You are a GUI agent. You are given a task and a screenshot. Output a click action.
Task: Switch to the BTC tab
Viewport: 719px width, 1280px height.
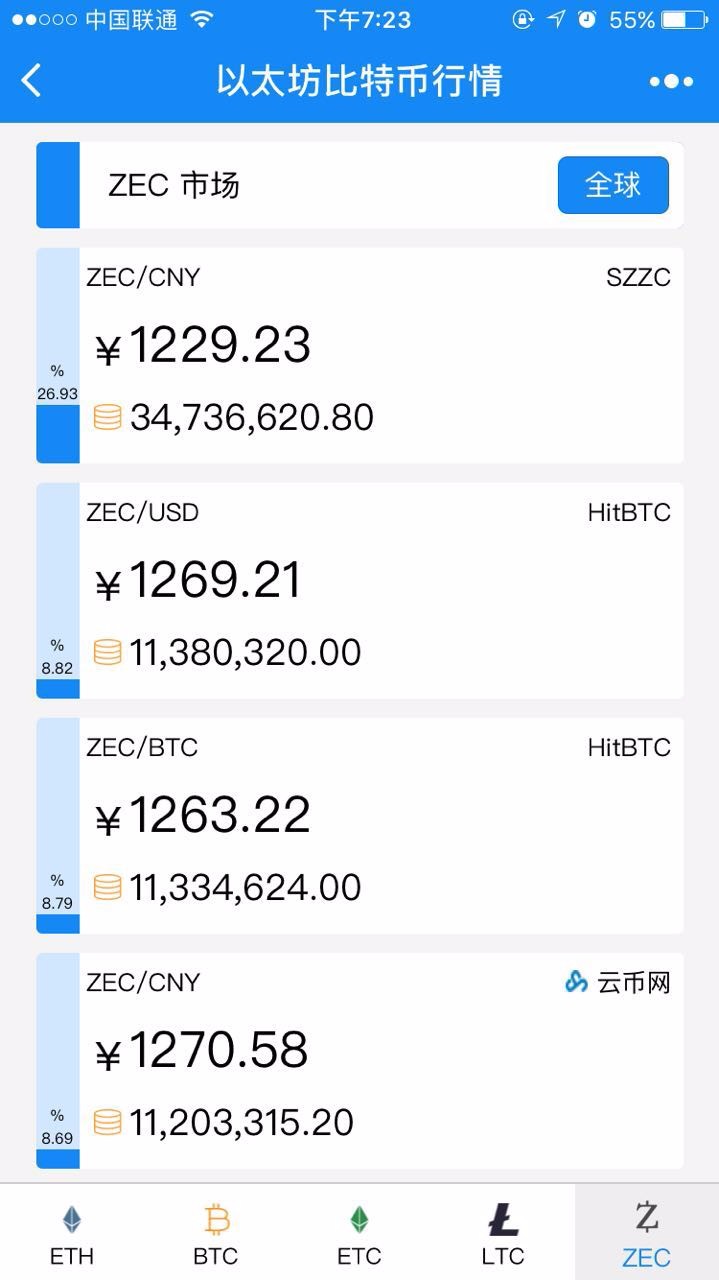click(x=216, y=1233)
